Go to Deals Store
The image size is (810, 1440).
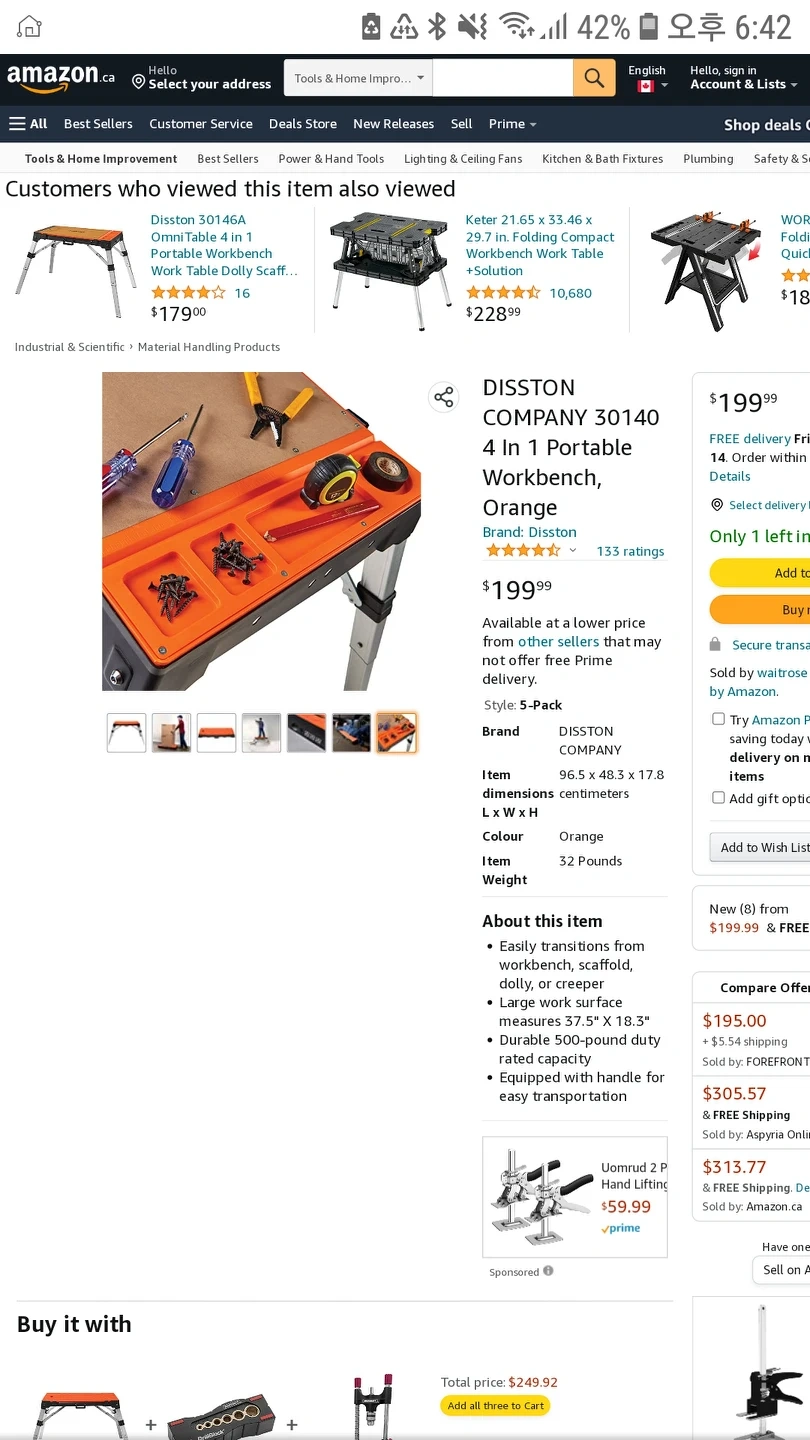click(x=302, y=124)
